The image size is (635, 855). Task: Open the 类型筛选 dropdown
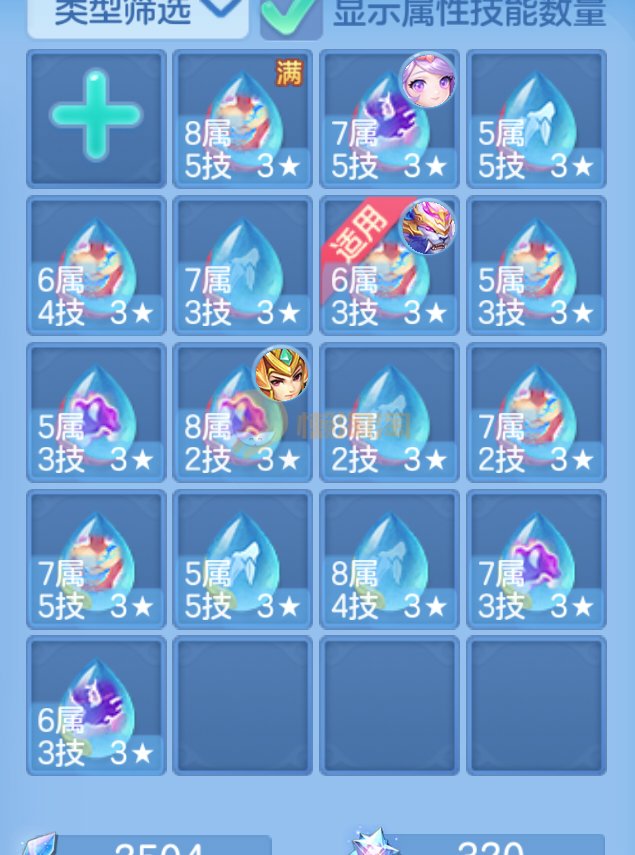(x=137, y=15)
